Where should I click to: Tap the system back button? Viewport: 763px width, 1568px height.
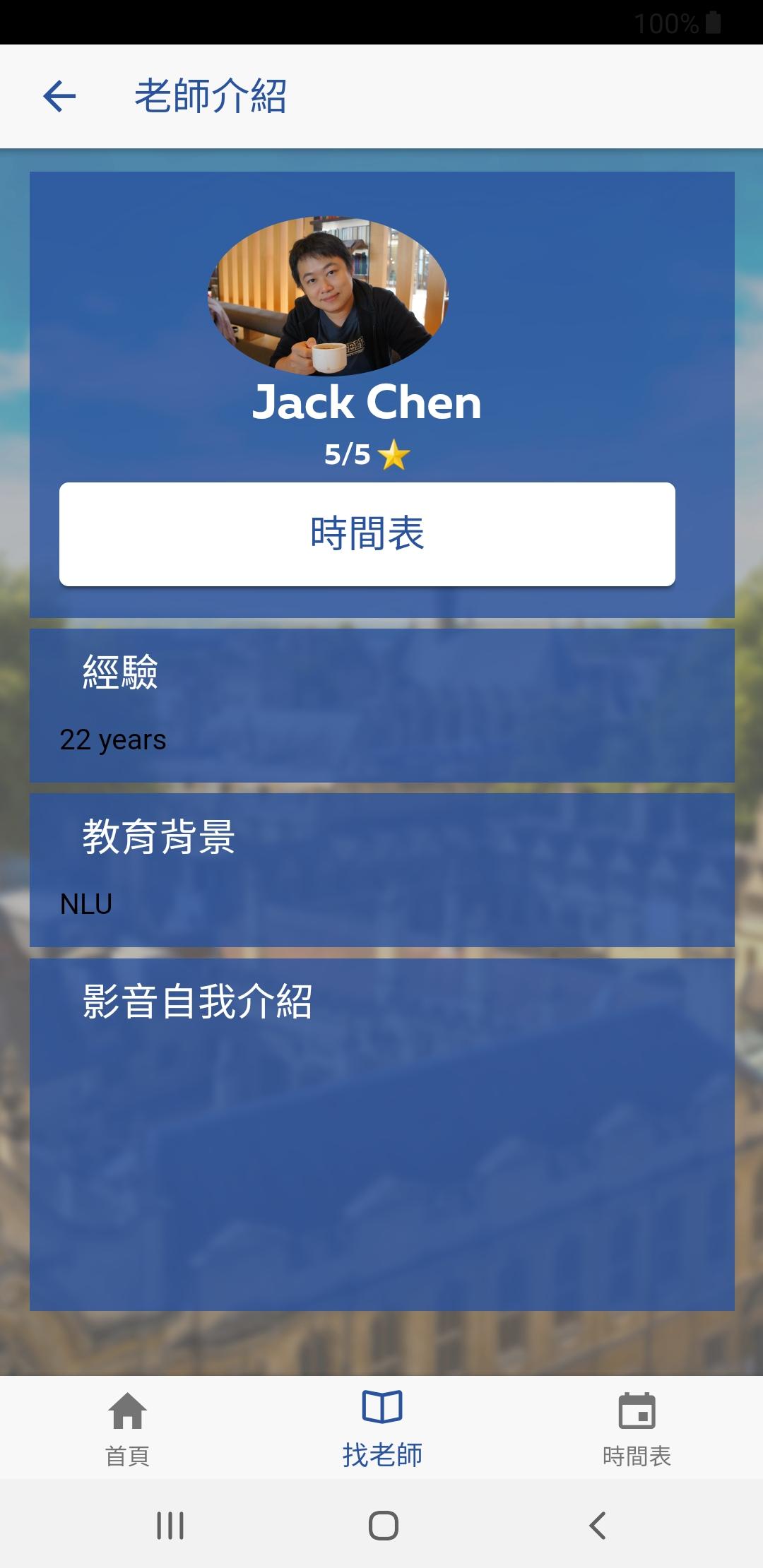598,1526
